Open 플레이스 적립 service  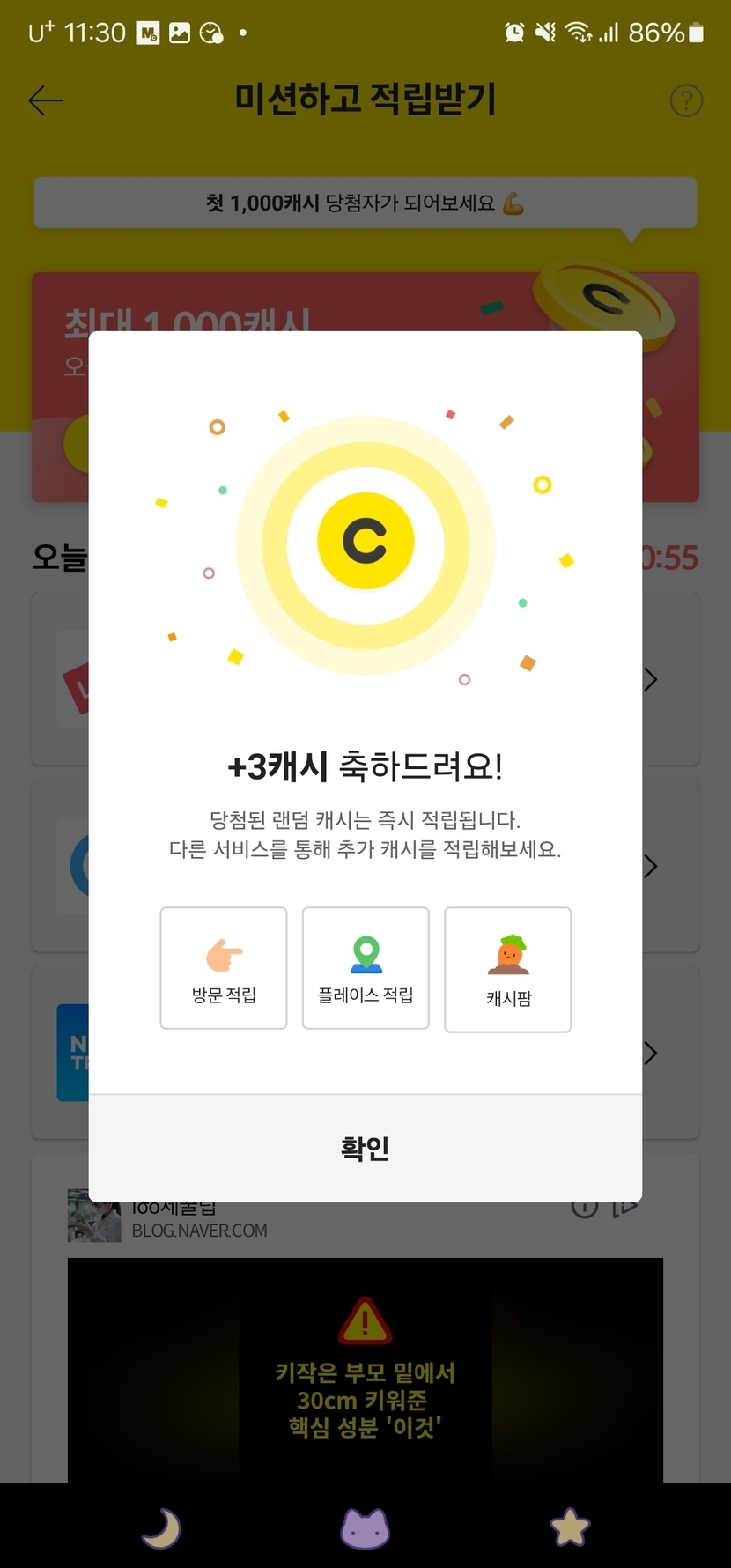point(365,968)
